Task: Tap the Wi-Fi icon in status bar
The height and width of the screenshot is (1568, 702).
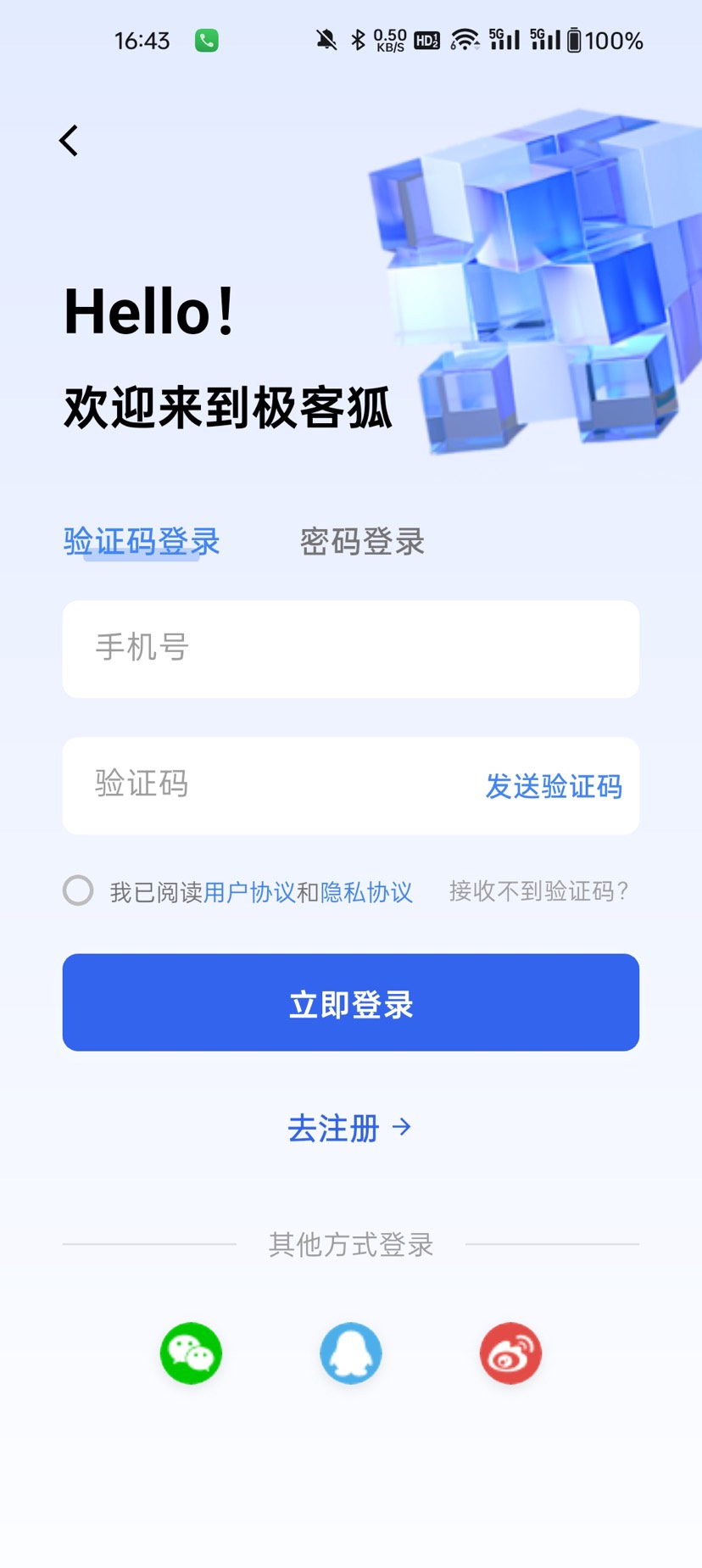Action: coord(465,39)
